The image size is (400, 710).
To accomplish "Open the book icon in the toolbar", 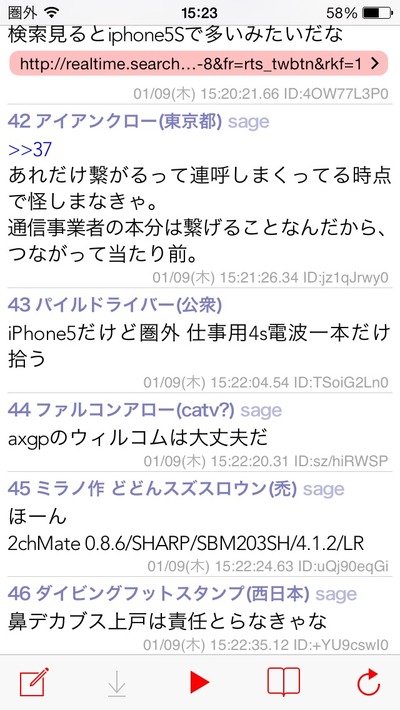I will coord(284,682).
